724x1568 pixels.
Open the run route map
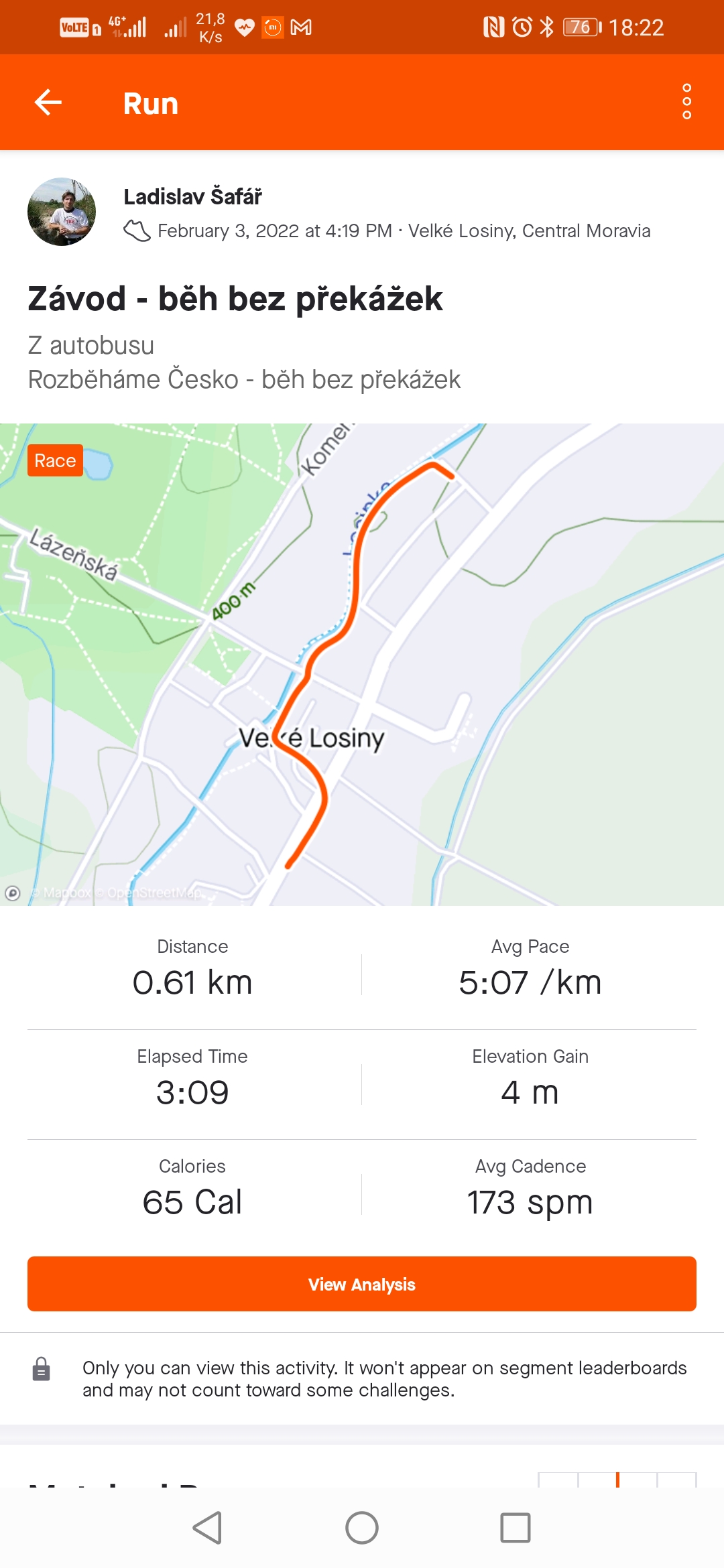coord(362,665)
